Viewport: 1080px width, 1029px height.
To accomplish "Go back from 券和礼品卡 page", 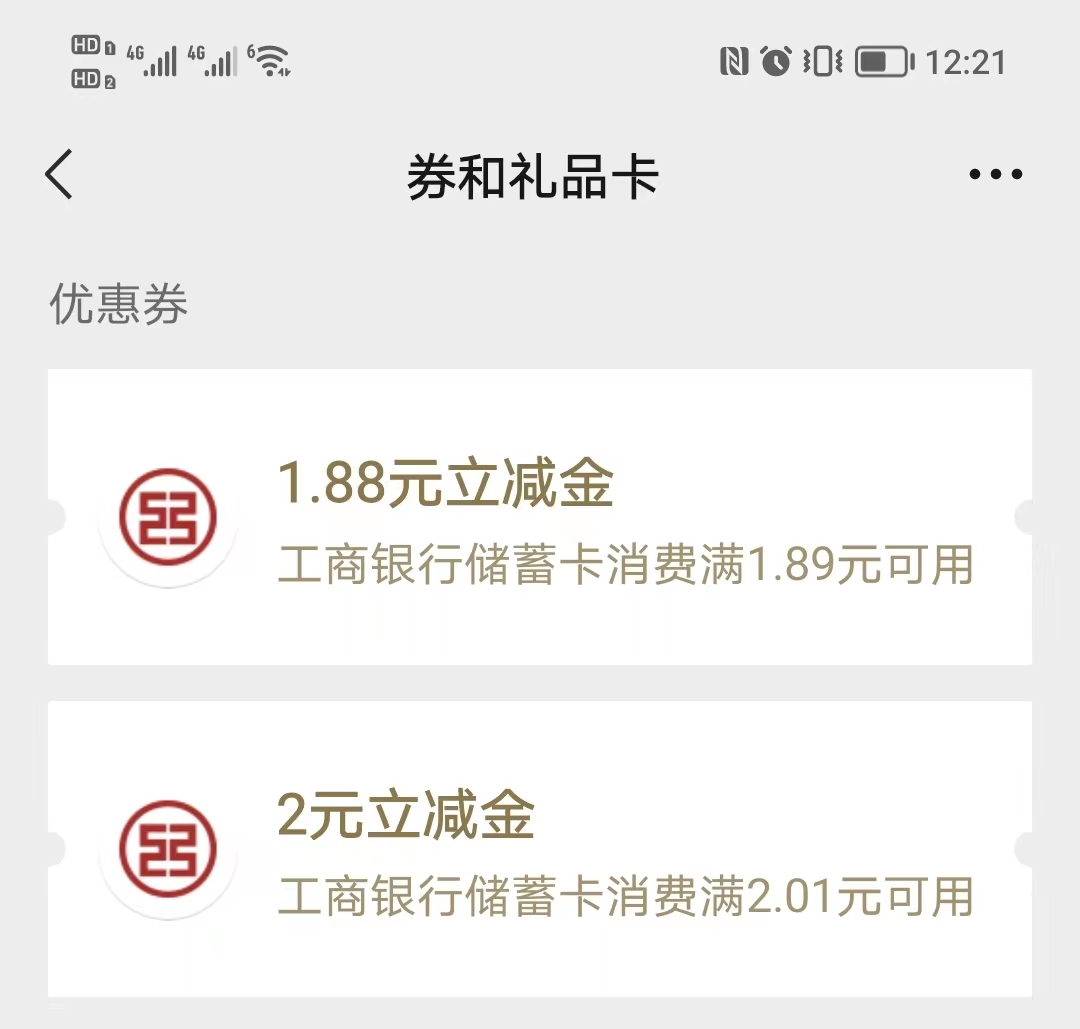I will click(60, 175).
